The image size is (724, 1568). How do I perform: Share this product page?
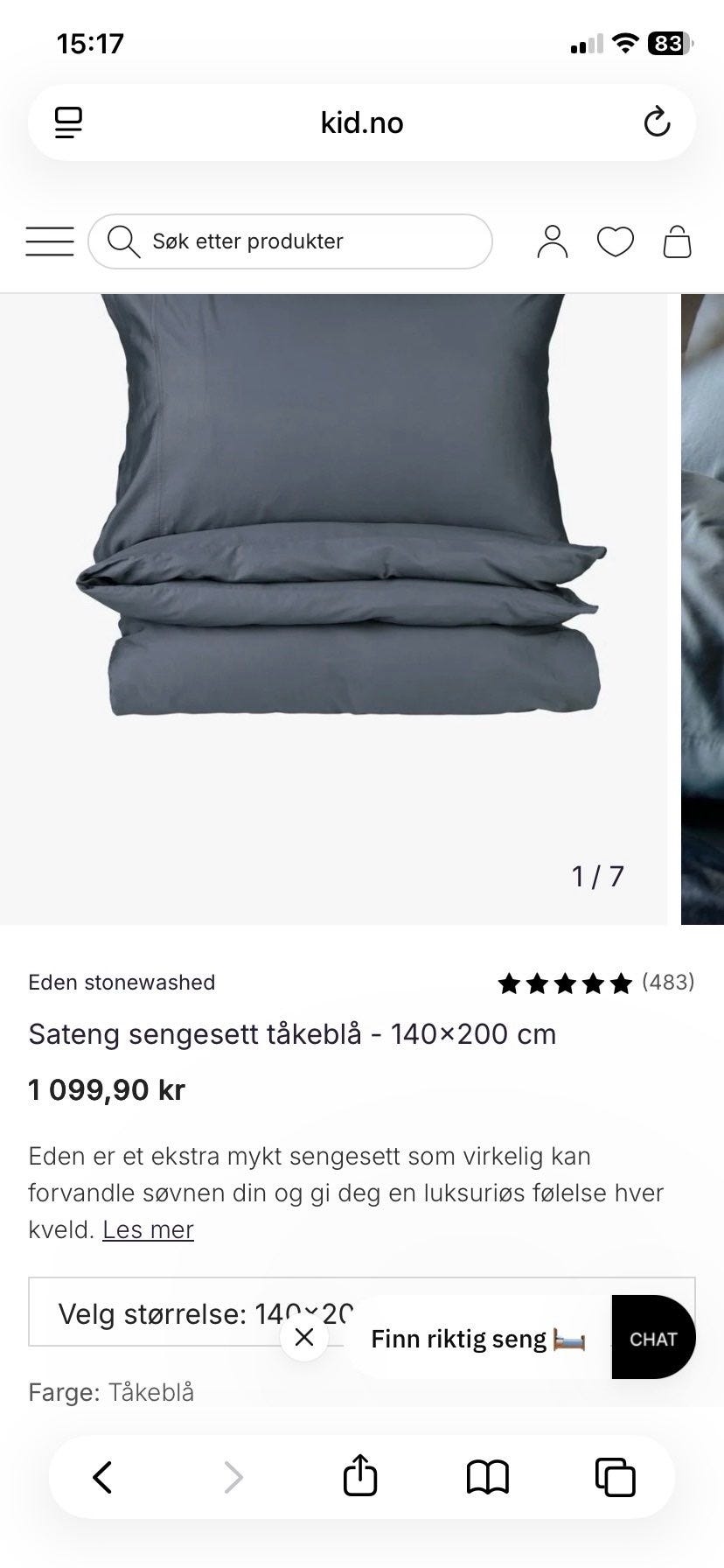(359, 1477)
